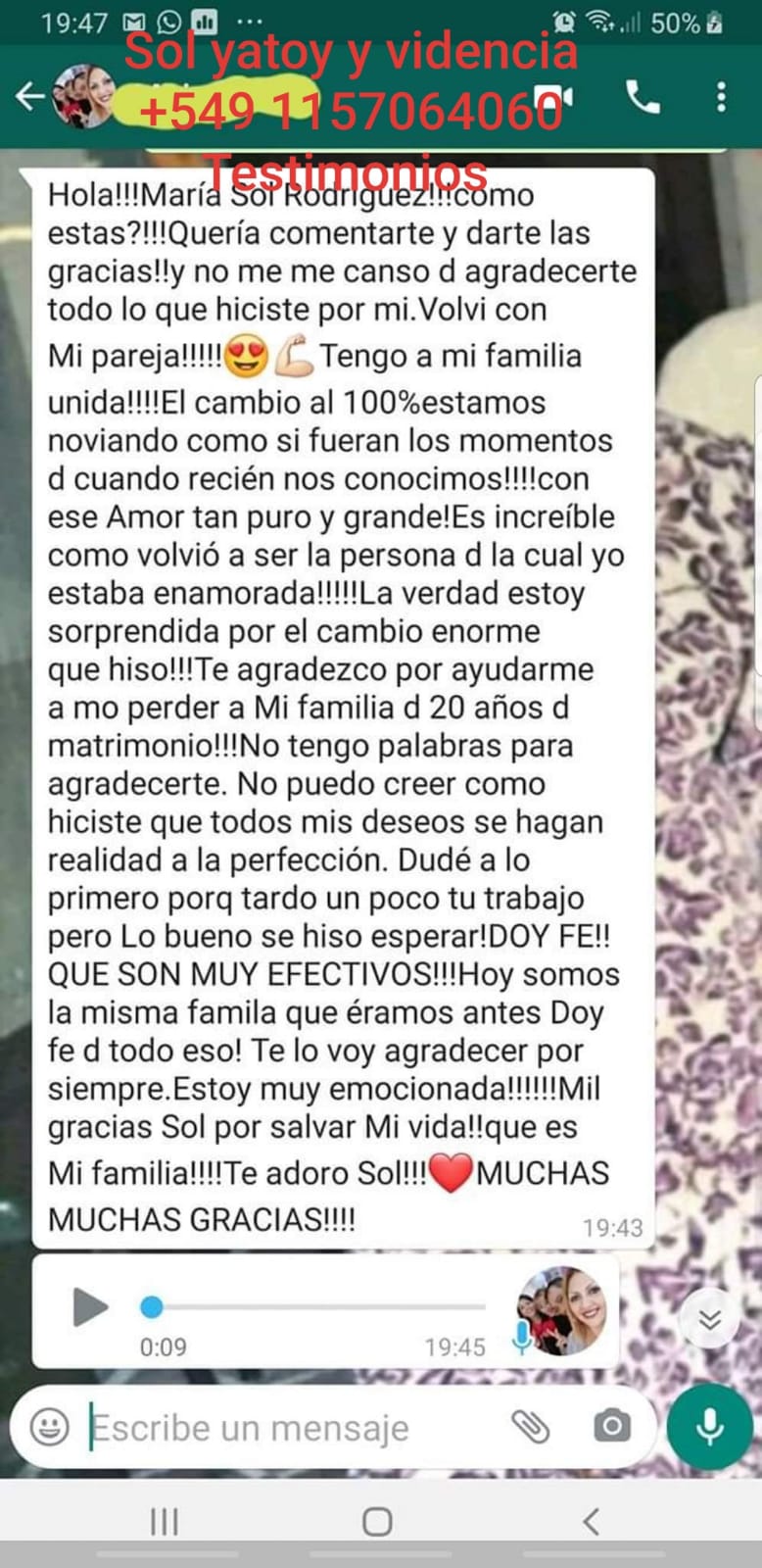The height and width of the screenshot is (1568, 762).
Task: Open the camera from the message bar
Action: (x=612, y=1426)
